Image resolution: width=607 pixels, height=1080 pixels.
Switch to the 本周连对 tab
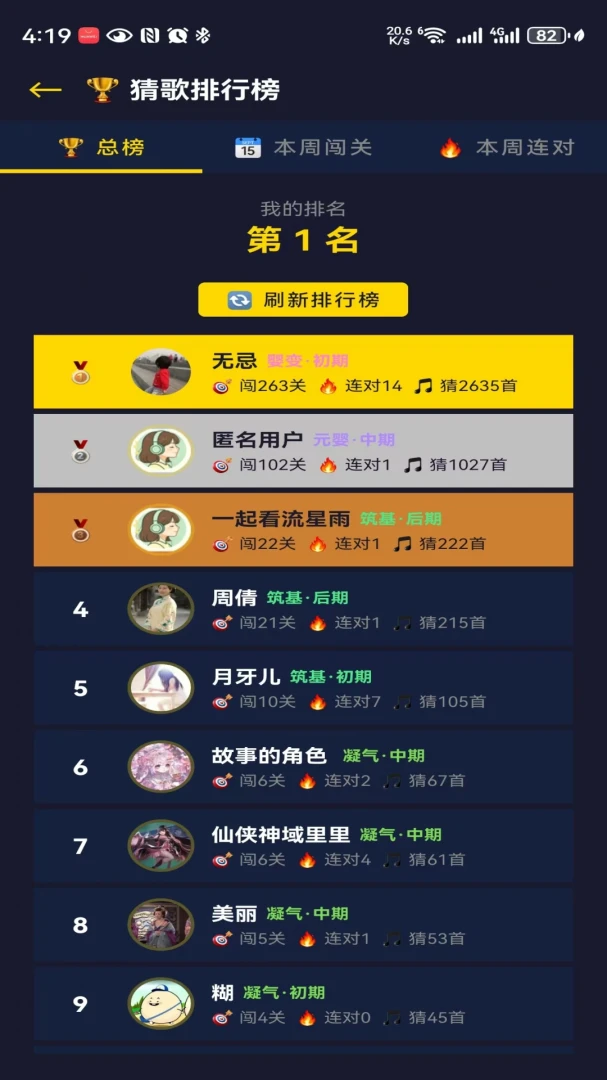tap(506, 147)
